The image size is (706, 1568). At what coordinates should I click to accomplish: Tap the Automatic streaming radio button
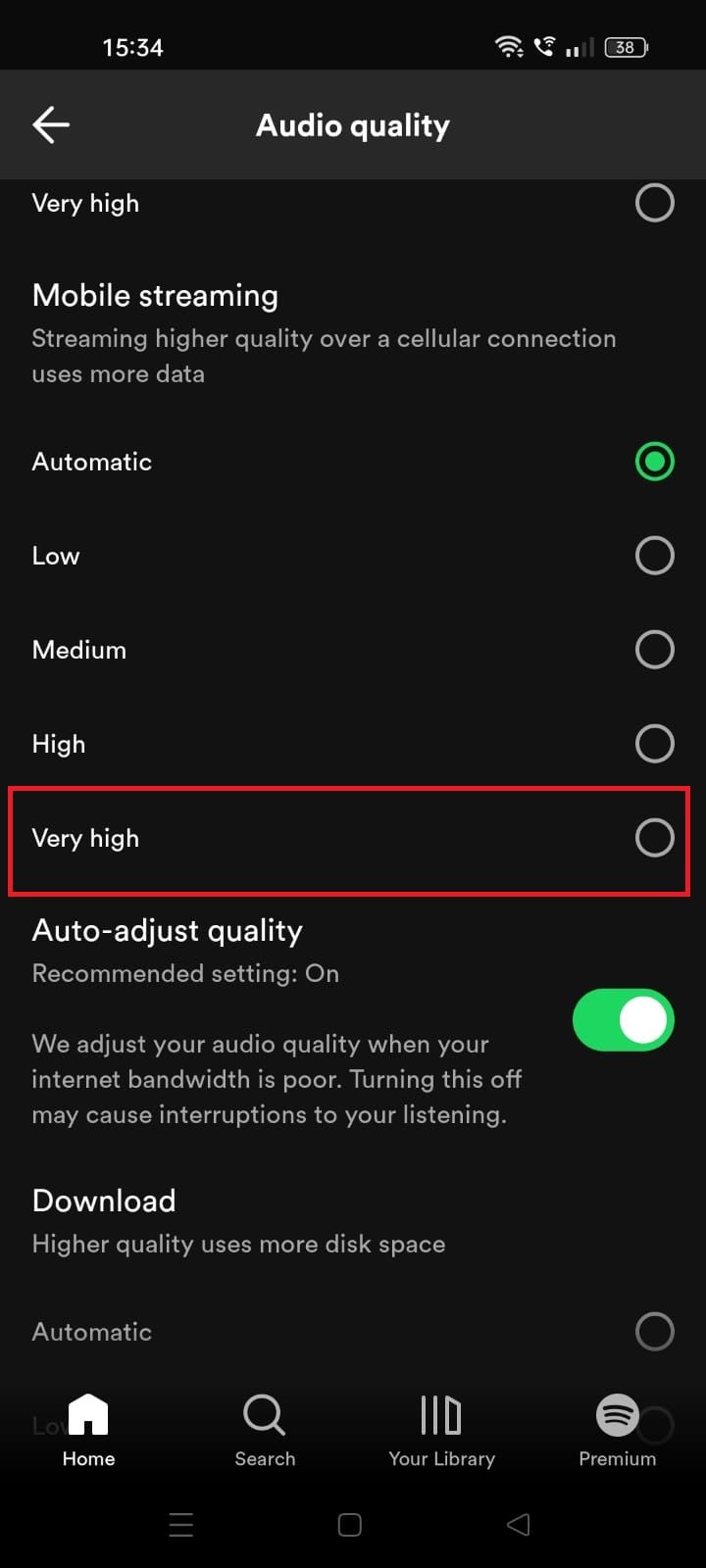tap(654, 461)
